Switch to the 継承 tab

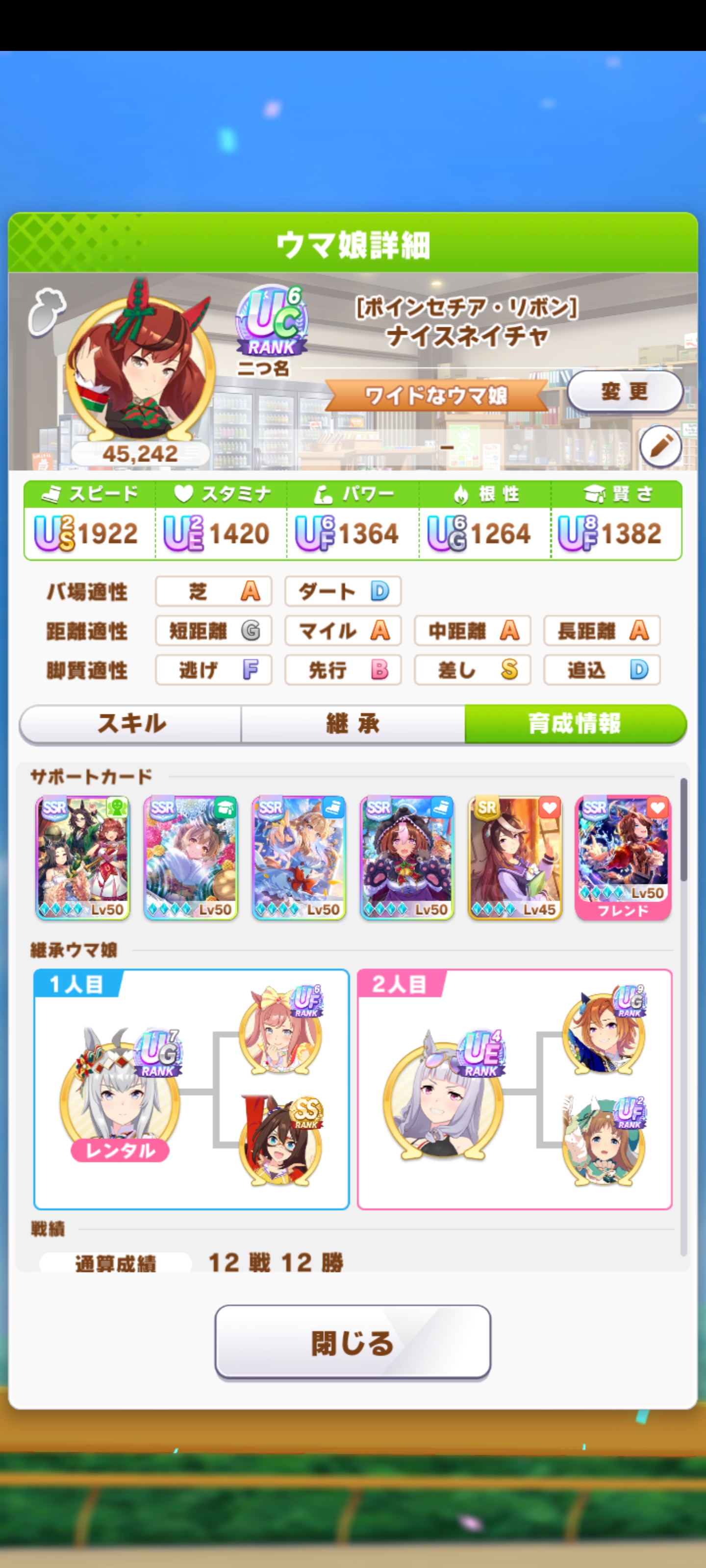pyautogui.click(x=353, y=724)
